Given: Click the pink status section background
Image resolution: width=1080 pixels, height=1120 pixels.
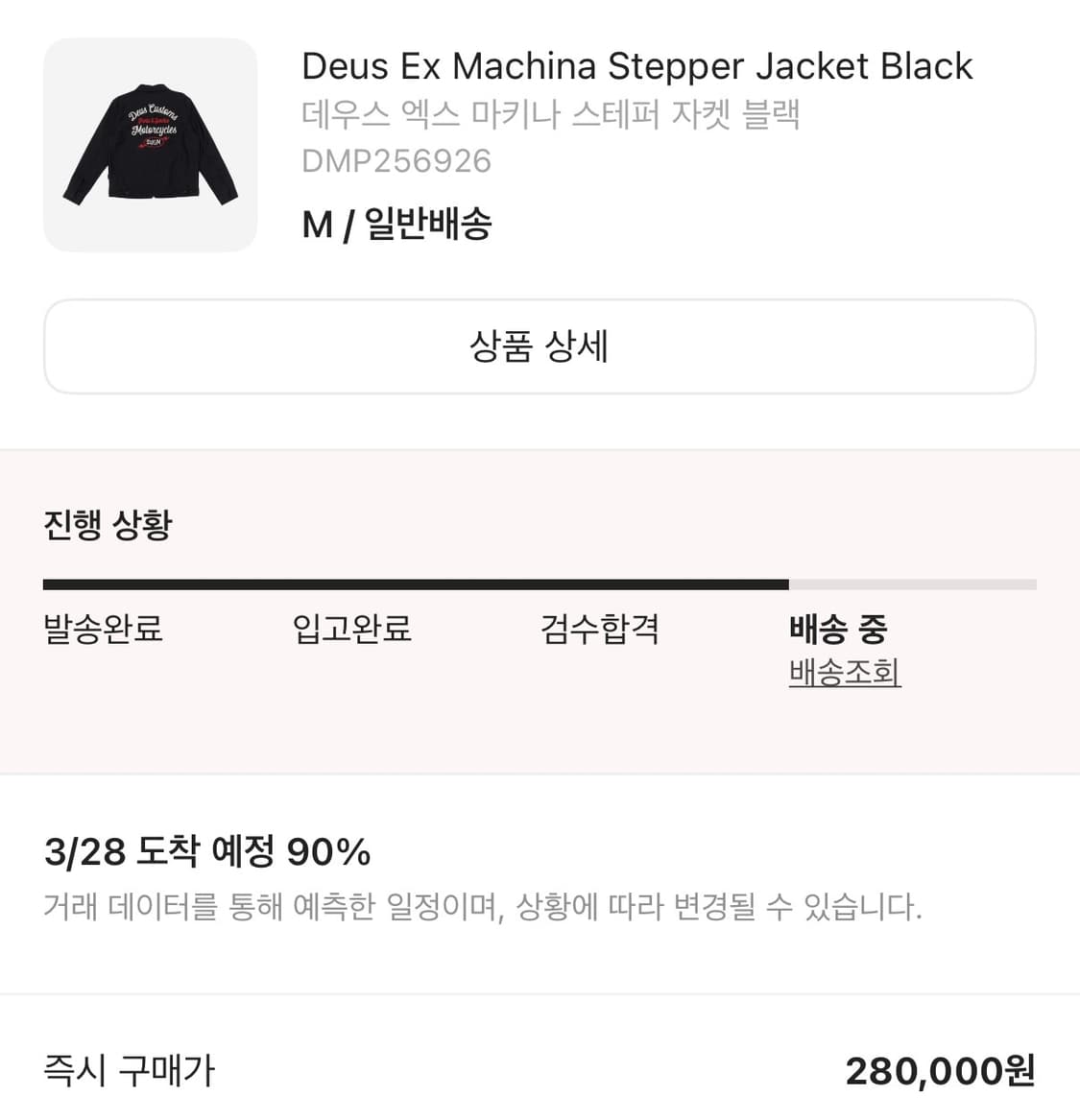Looking at the screenshot, I should (540, 739).
